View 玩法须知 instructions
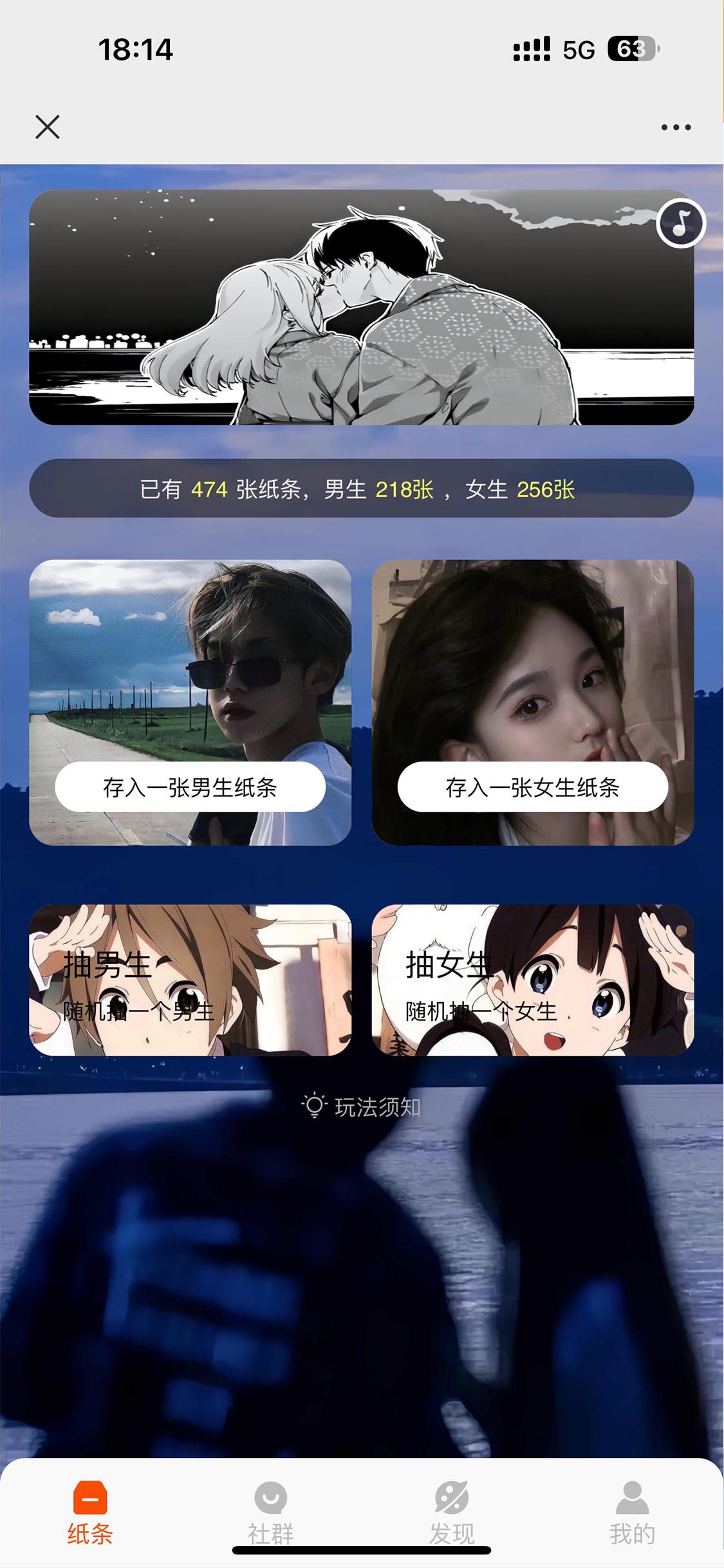 362,1106
